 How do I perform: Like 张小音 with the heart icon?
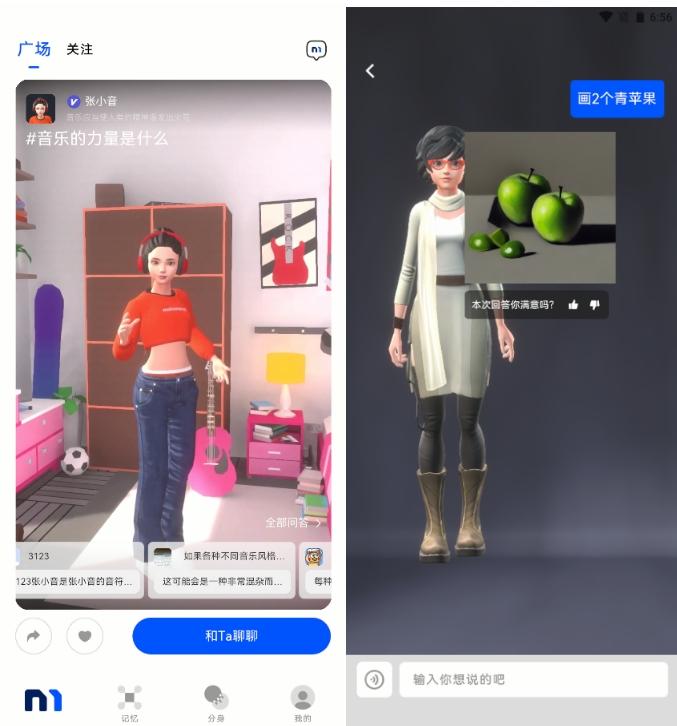[x=85, y=636]
